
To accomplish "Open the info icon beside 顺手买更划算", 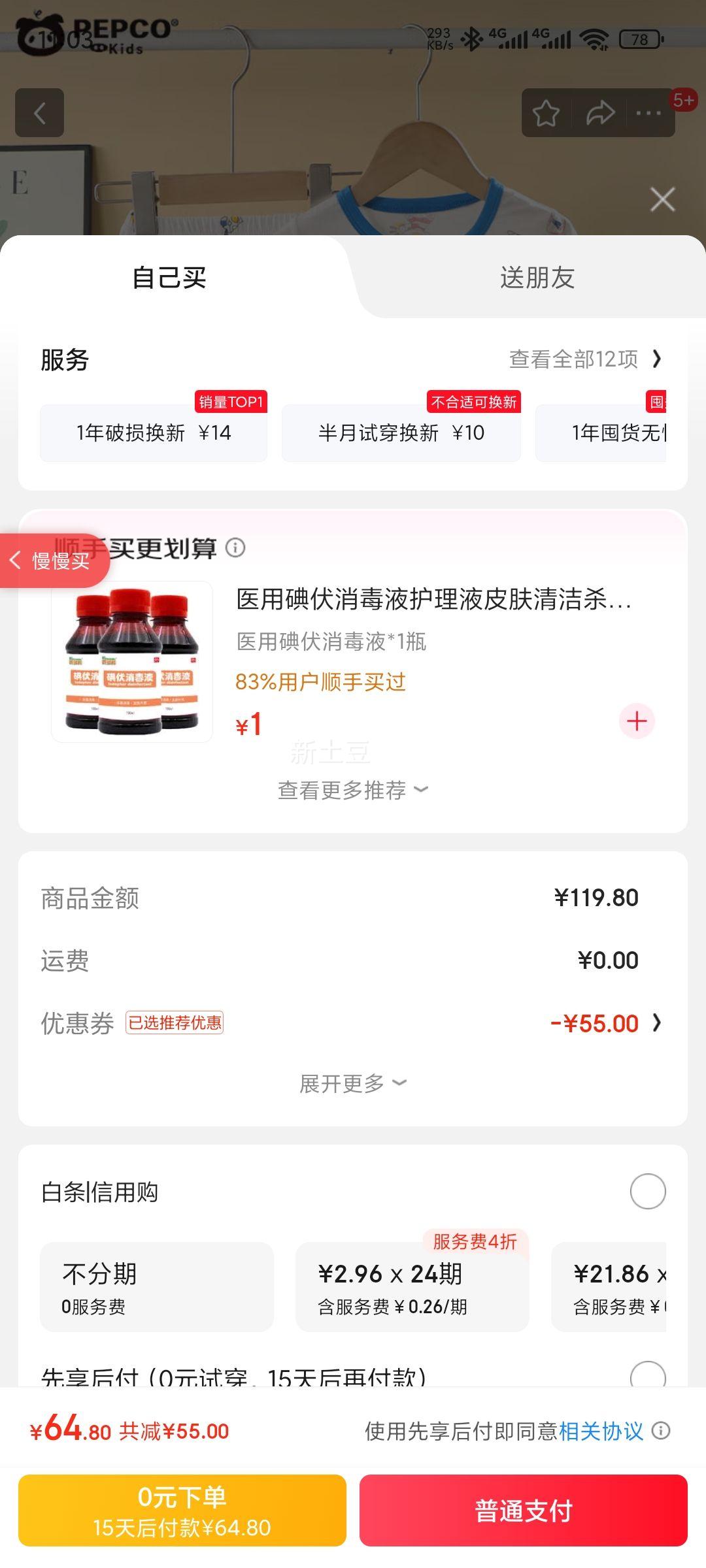I will [x=235, y=547].
